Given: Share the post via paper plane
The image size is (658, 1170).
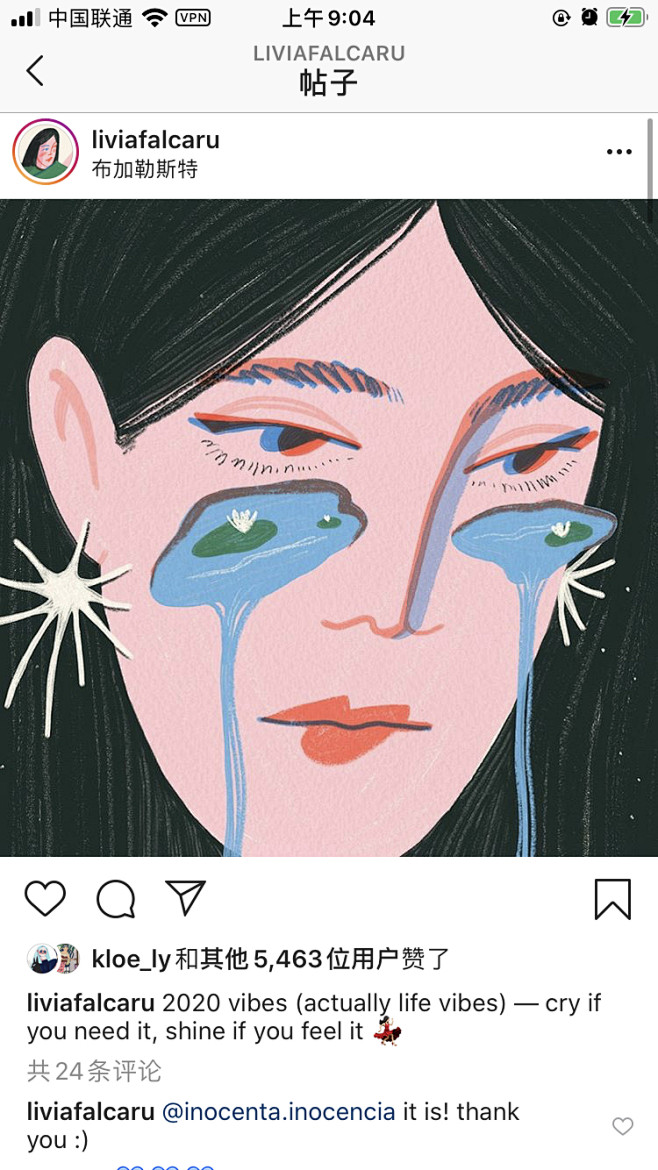Looking at the screenshot, I should pos(185,897).
